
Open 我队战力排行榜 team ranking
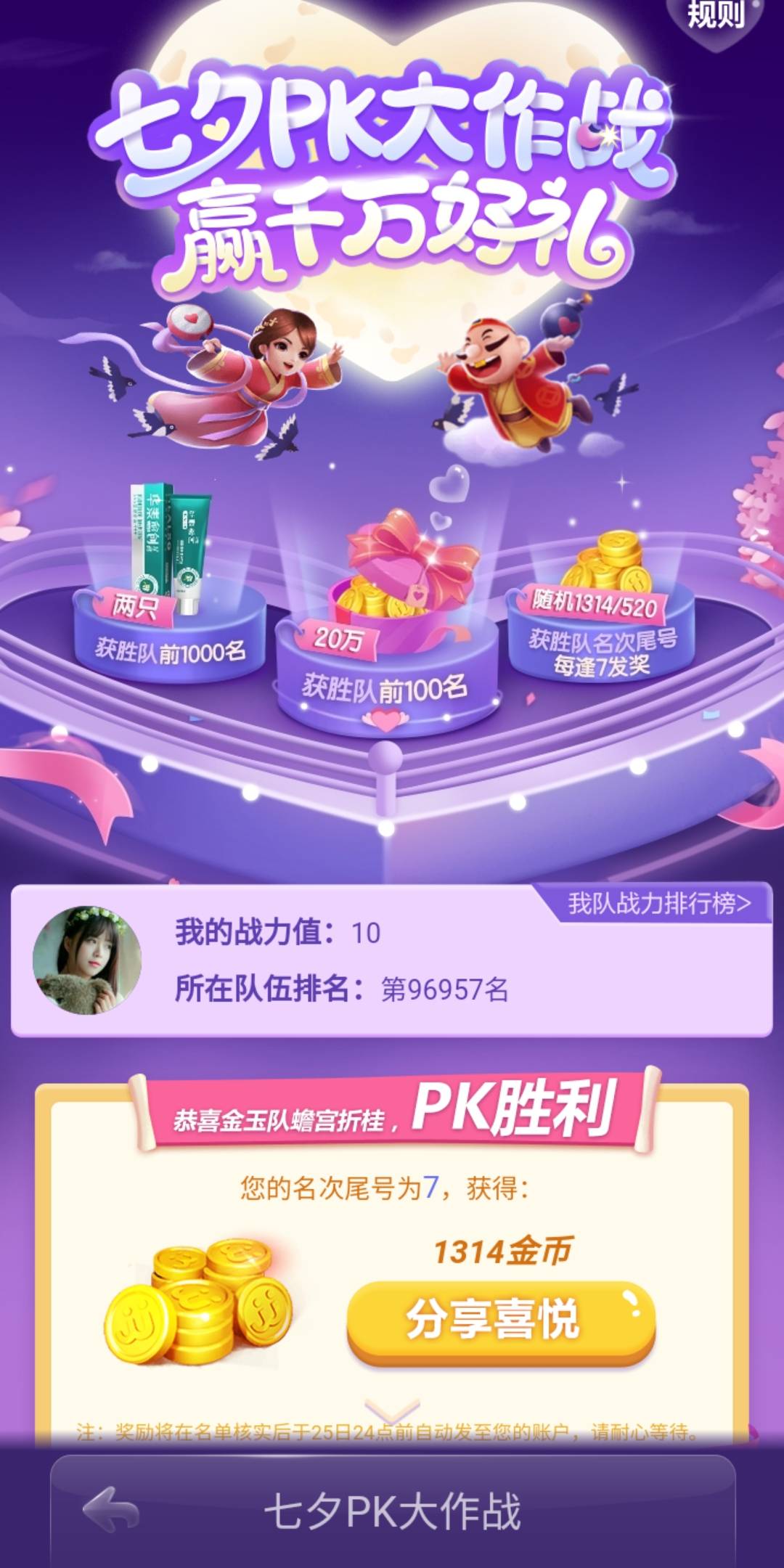[x=658, y=903]
